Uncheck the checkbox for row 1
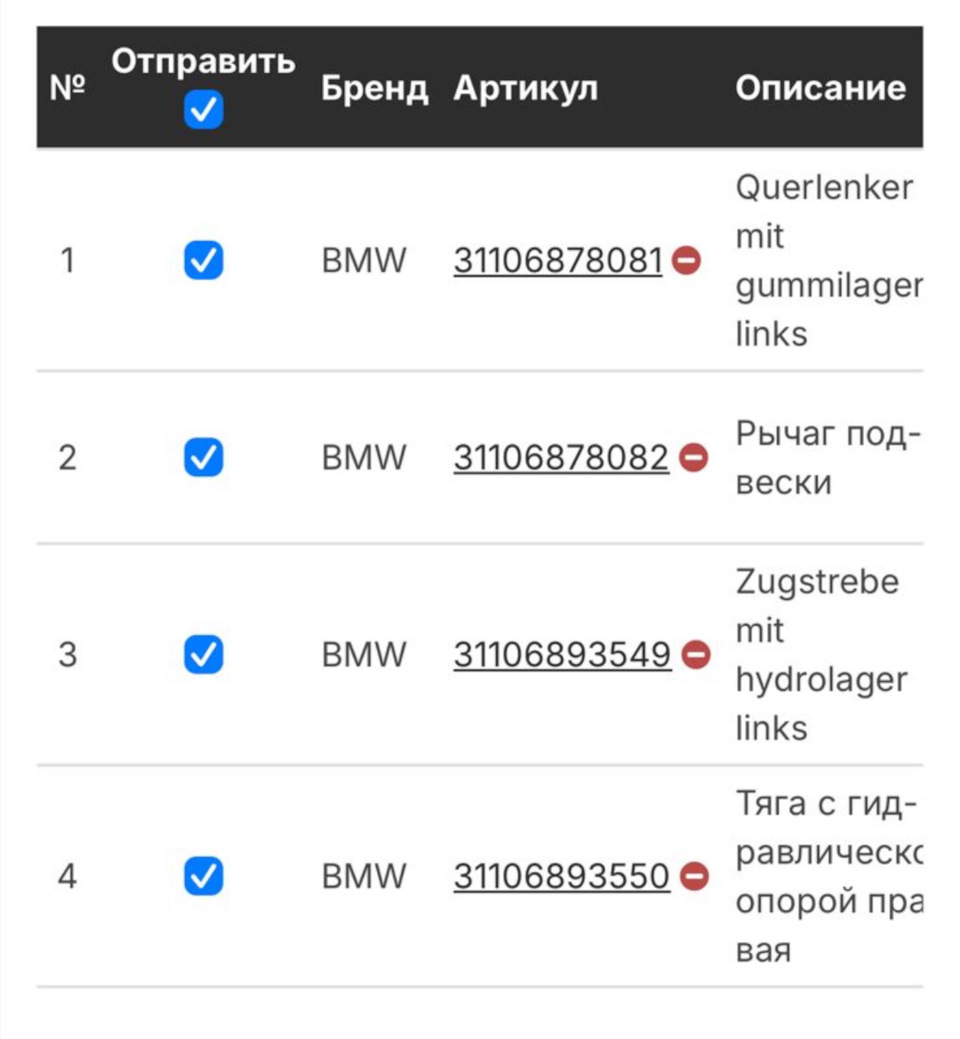This screenshot has height=1039, width=960. pos(203,261)
